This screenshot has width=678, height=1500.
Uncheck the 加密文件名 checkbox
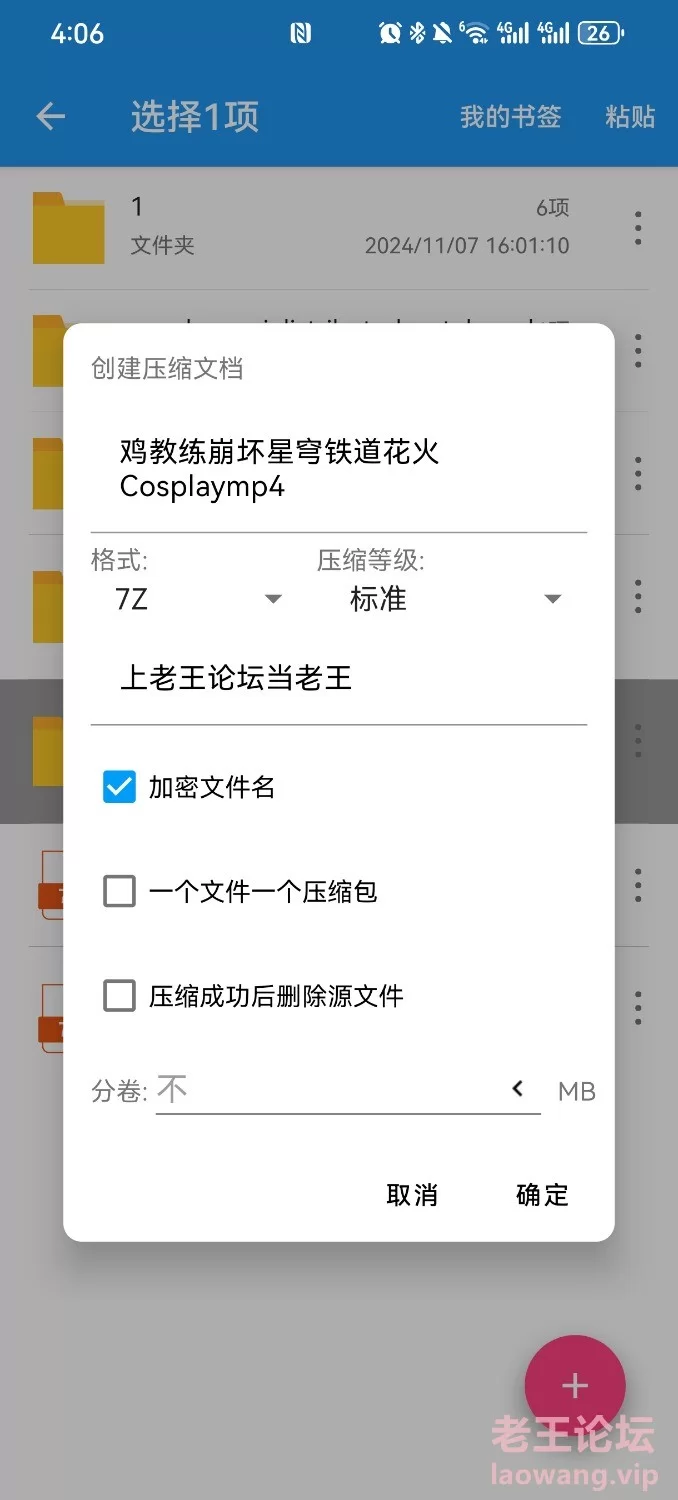pyautogui.click(x=120, y=788)
